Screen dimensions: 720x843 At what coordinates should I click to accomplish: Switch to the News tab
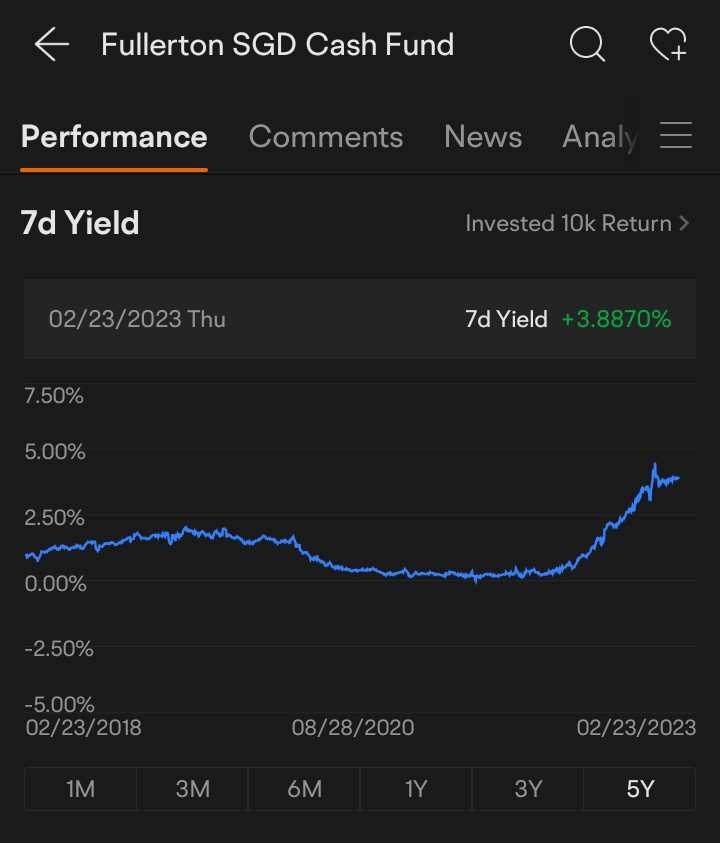[483, 137]
